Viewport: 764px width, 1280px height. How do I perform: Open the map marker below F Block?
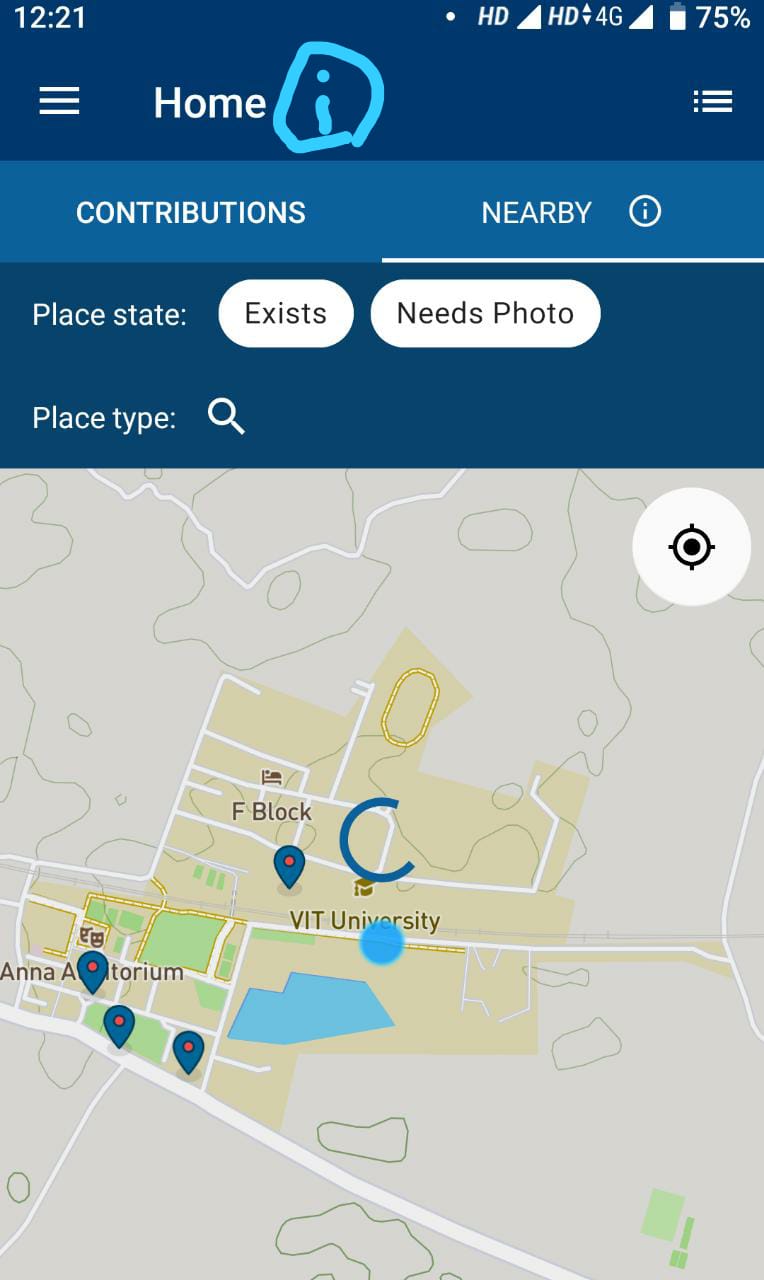coord(289,866)
